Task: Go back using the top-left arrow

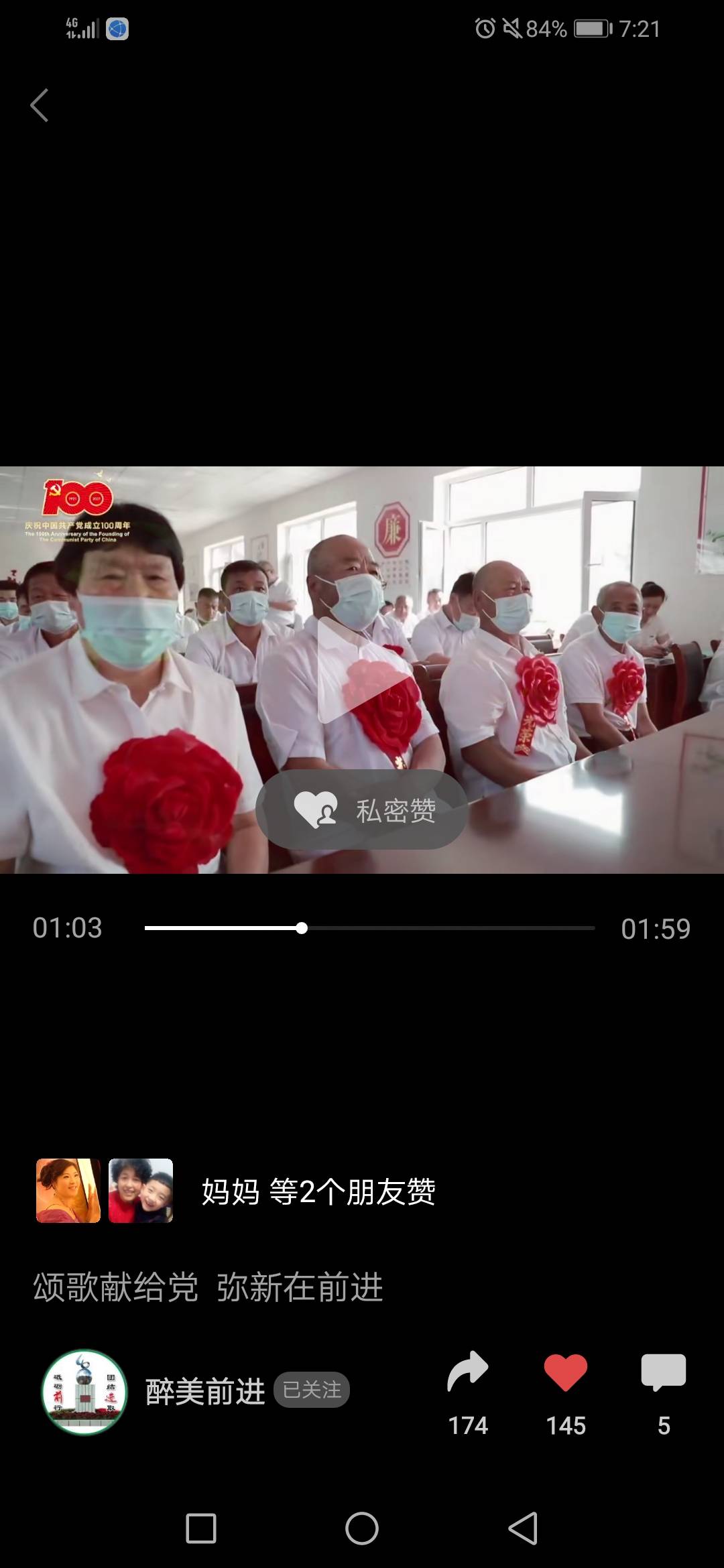Action: [x=40, y=105]
